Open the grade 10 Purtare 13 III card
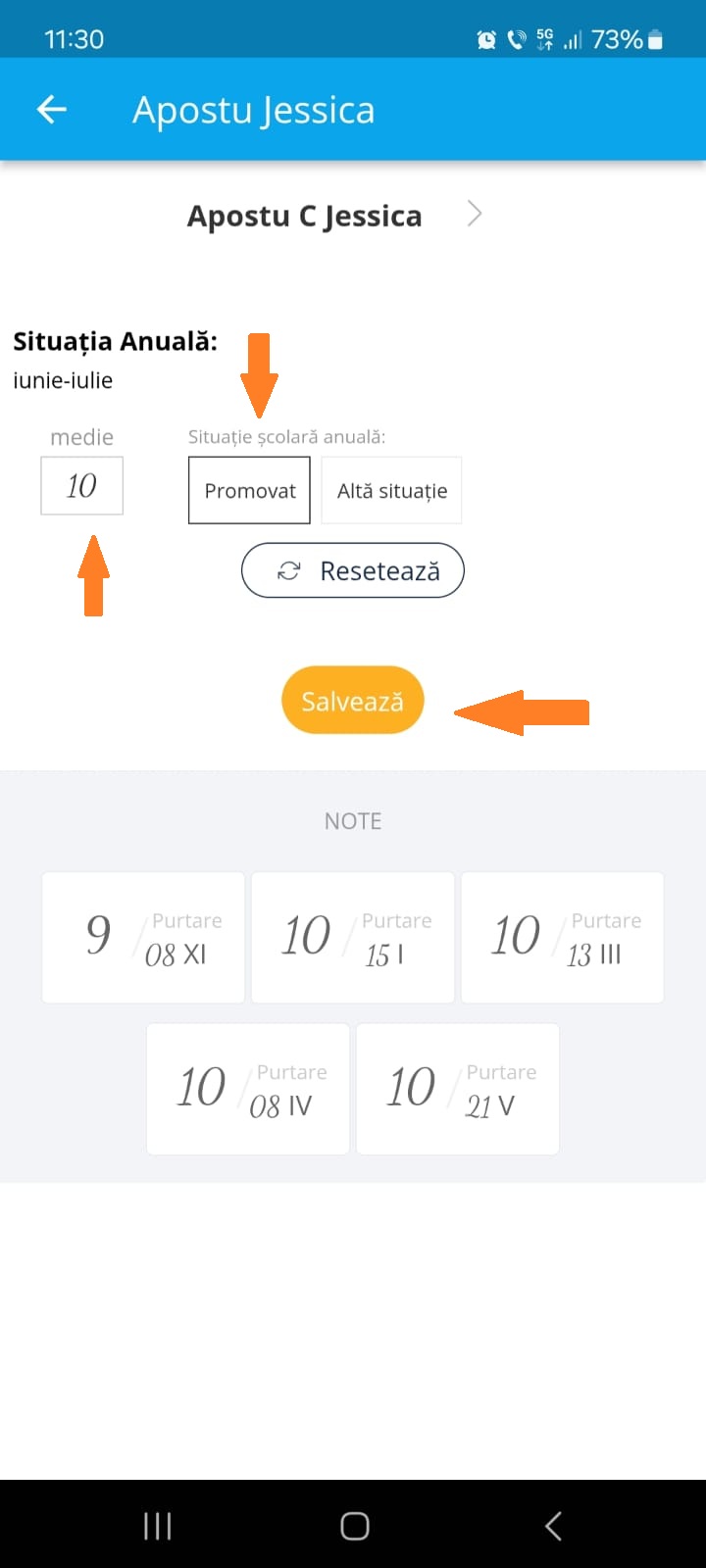 [563, 937]
